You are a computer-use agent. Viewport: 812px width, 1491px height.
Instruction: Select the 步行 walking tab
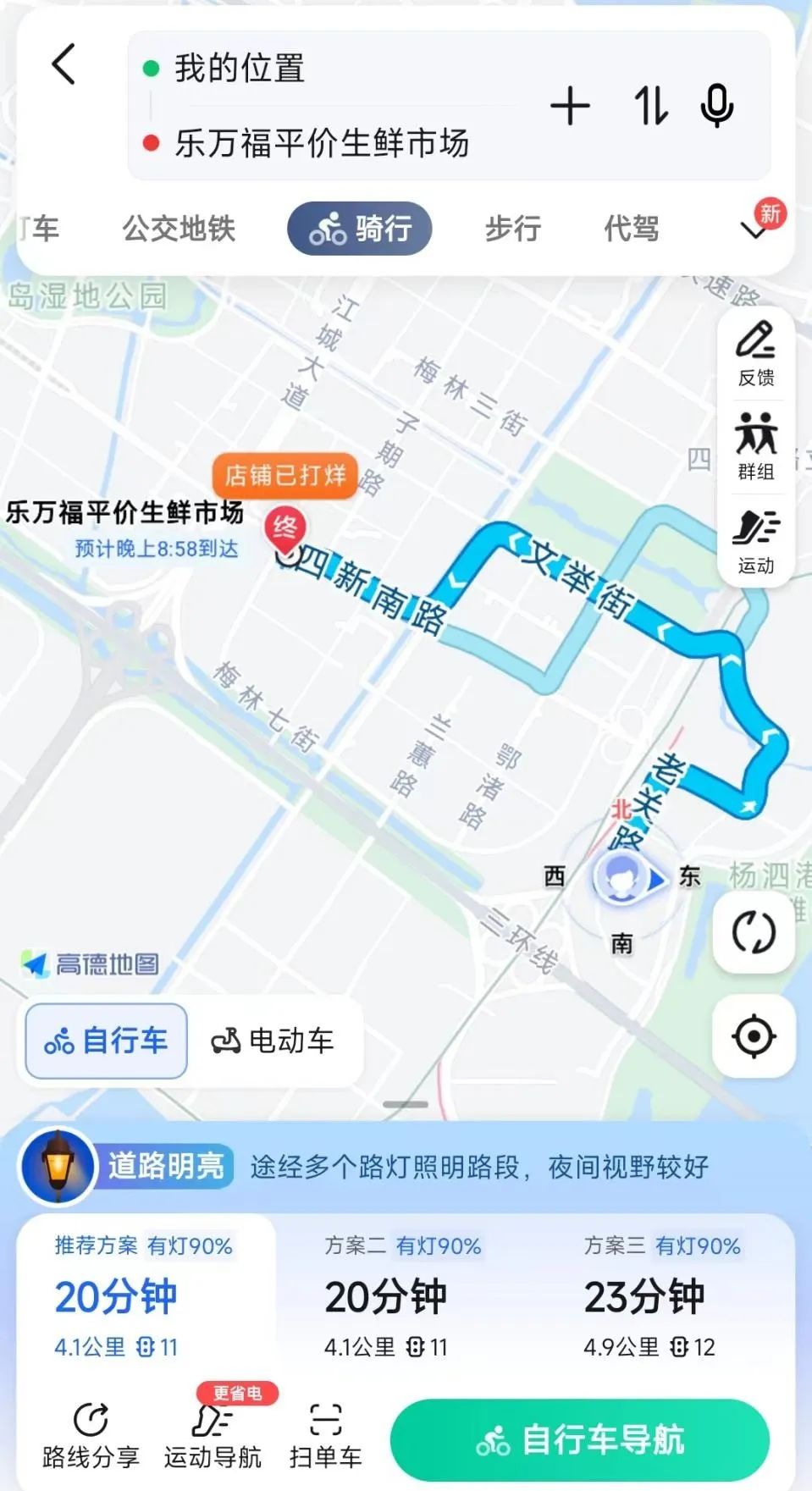click(x=512, y=229)
